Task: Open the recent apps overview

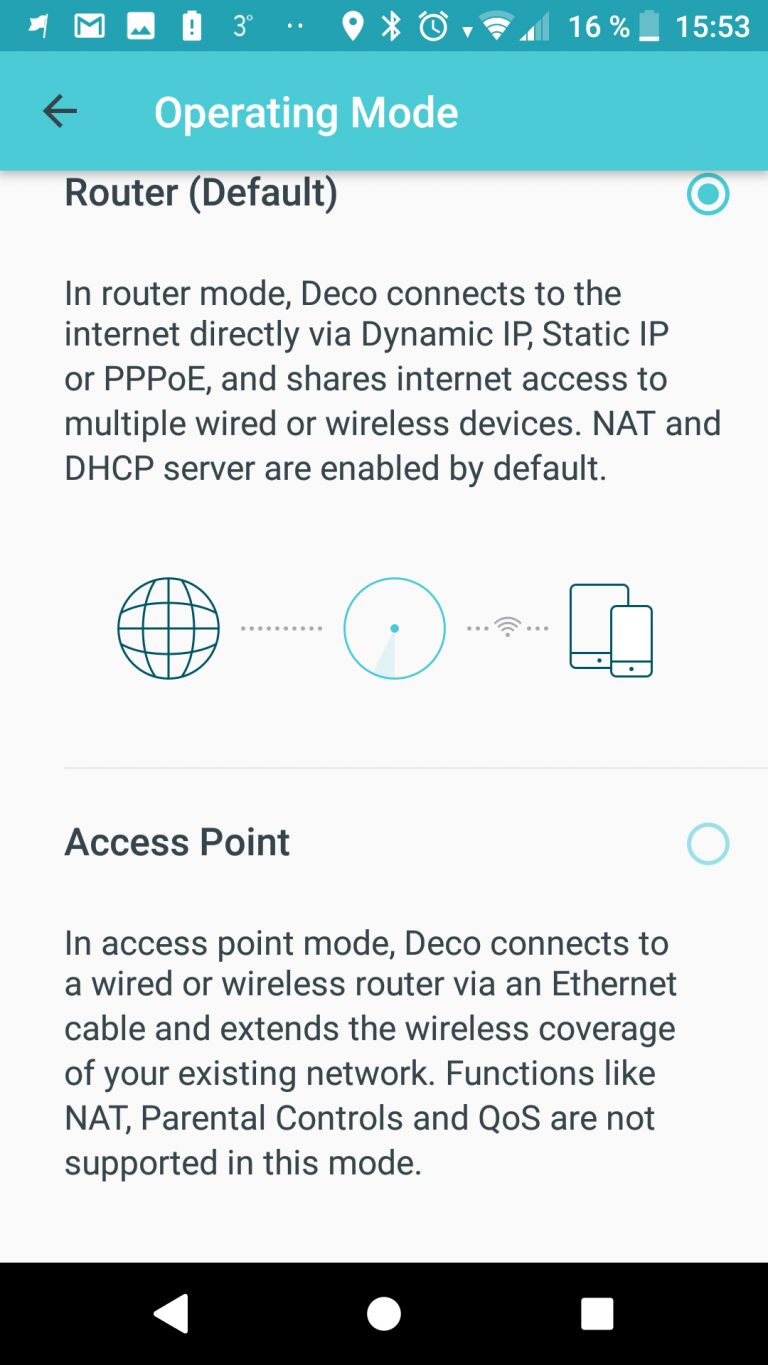Action: [597, 1313]
